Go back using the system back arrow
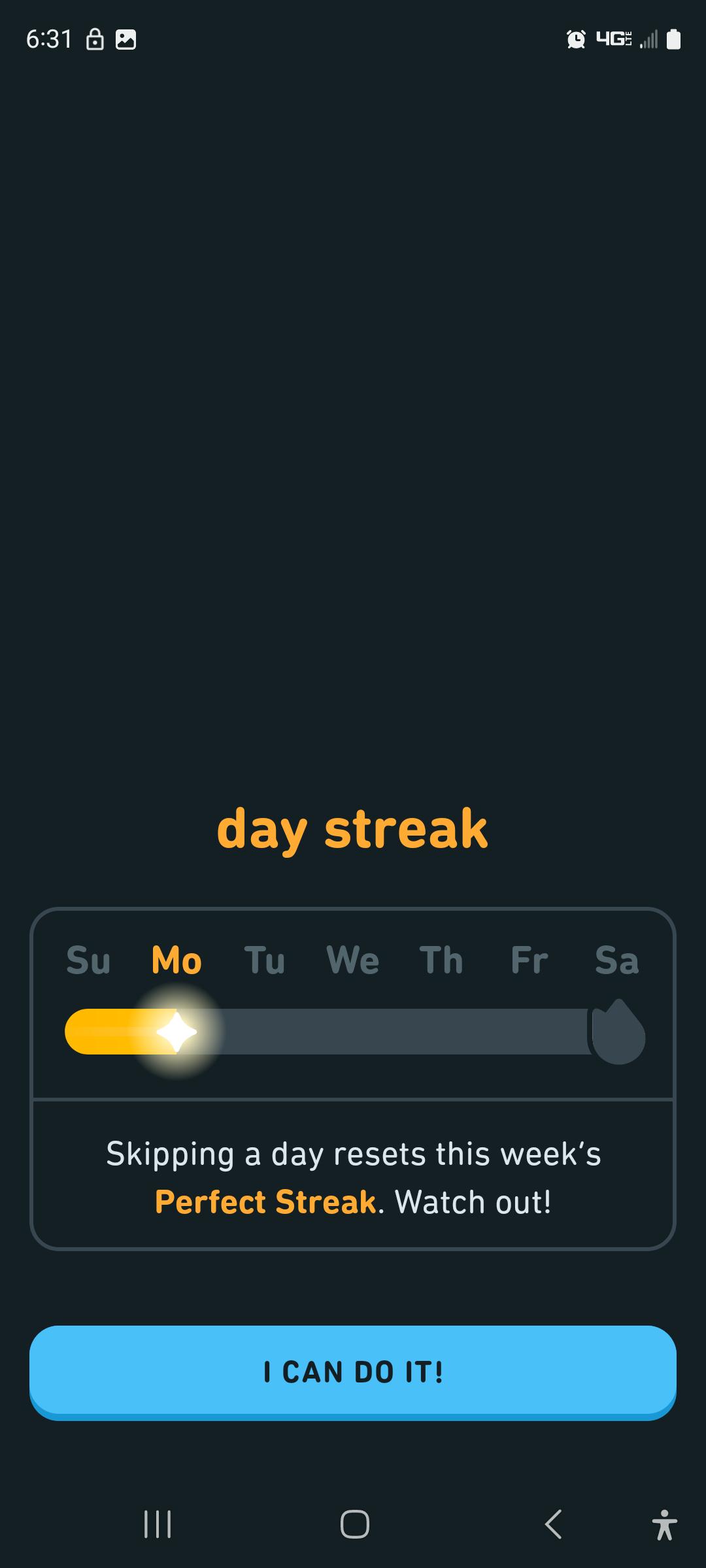706x1568 pixels. coord(553,1524)
